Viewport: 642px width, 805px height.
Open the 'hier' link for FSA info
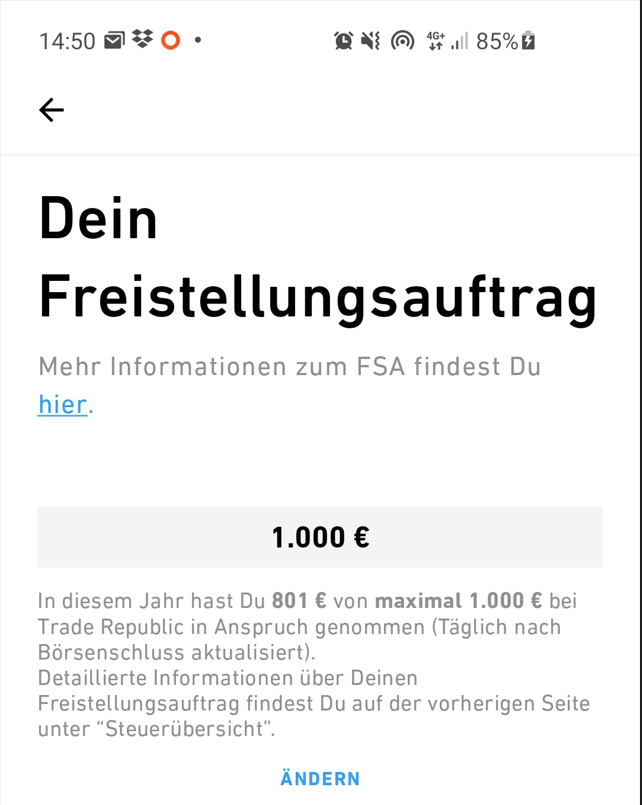point(62,405)
